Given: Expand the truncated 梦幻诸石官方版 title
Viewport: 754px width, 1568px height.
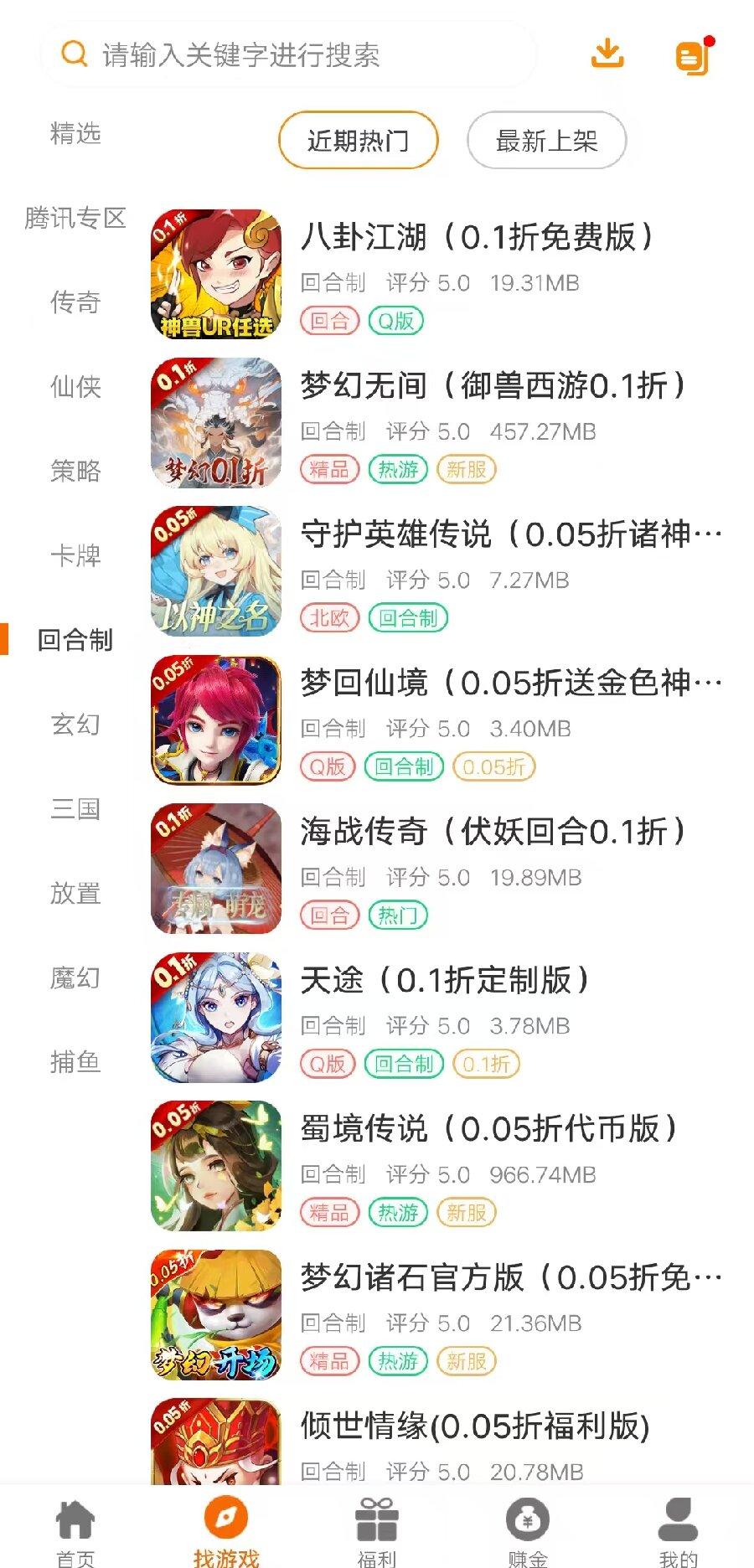Looking at the screenshot, I should tap(511, 1279).
